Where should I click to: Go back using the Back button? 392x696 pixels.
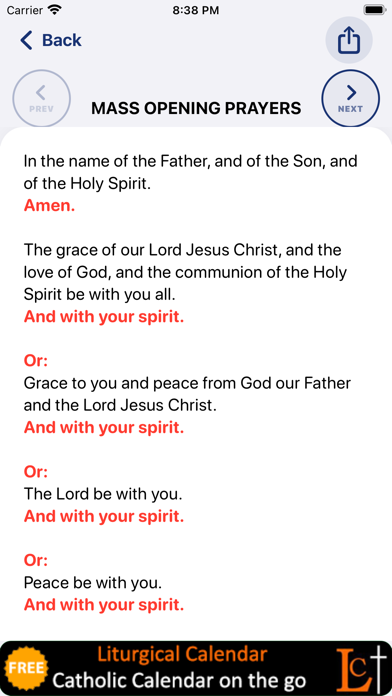[x=51, y=40]
